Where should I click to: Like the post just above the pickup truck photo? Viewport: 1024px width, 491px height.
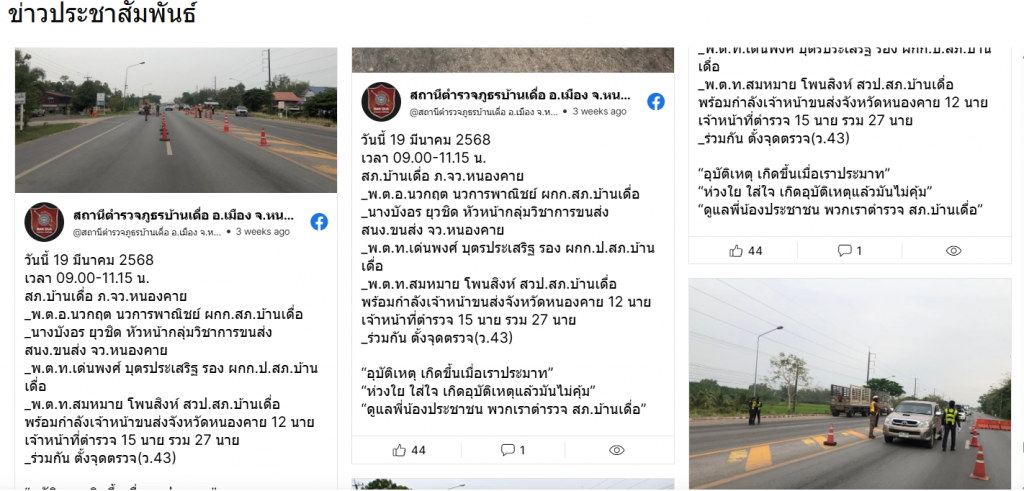click(745, 251)
